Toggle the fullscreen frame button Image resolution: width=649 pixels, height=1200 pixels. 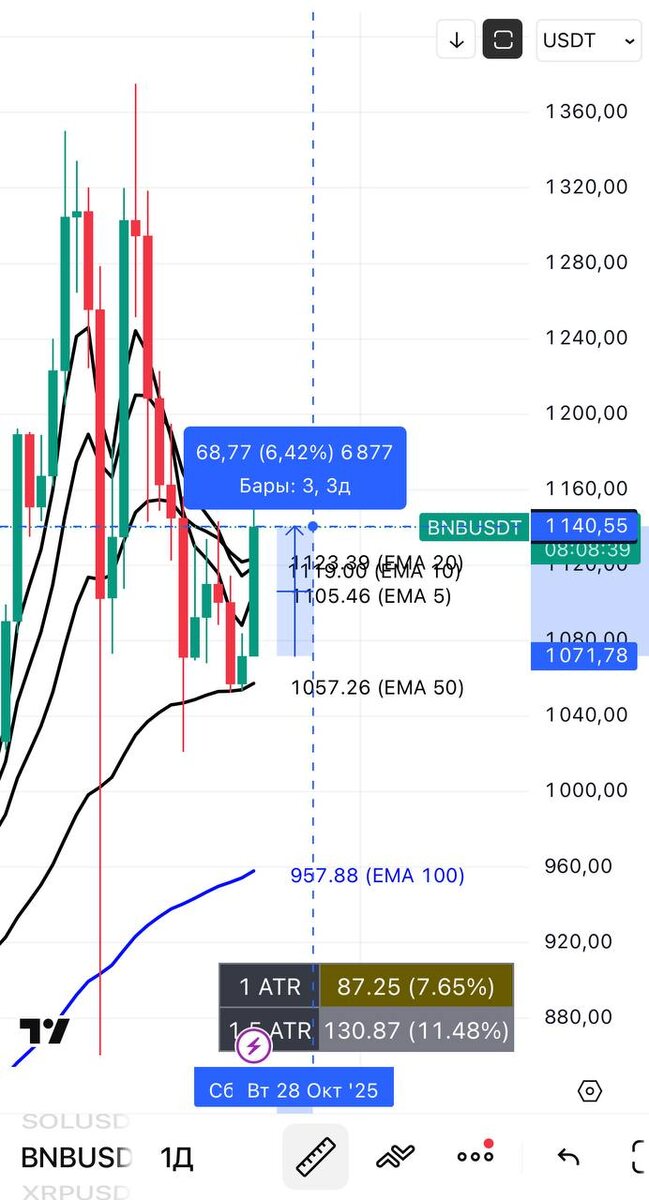tap(503, 40)
